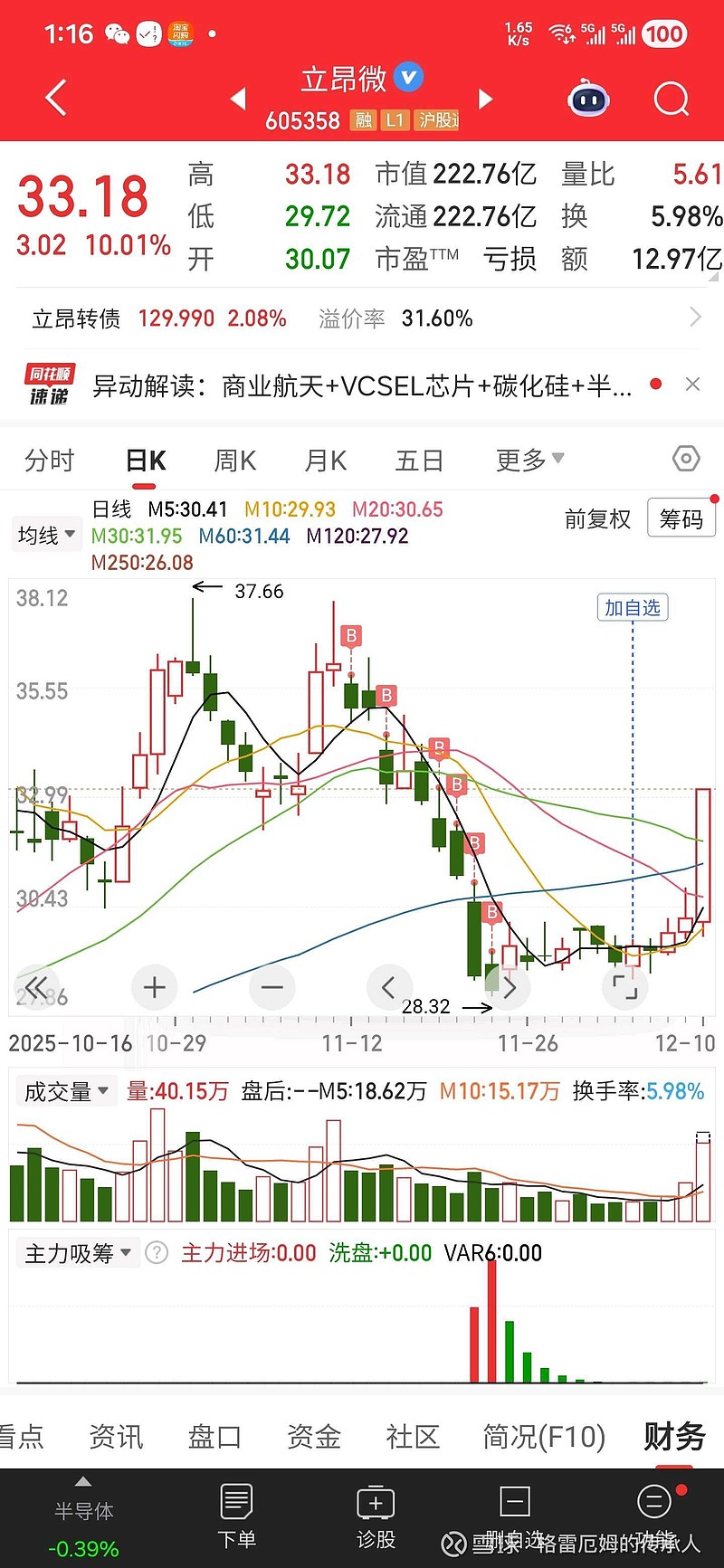This screenshot has height=1568, width=724.
Task: Expand the 更多 chart period dropdown
Action: [x=529, y=461]
